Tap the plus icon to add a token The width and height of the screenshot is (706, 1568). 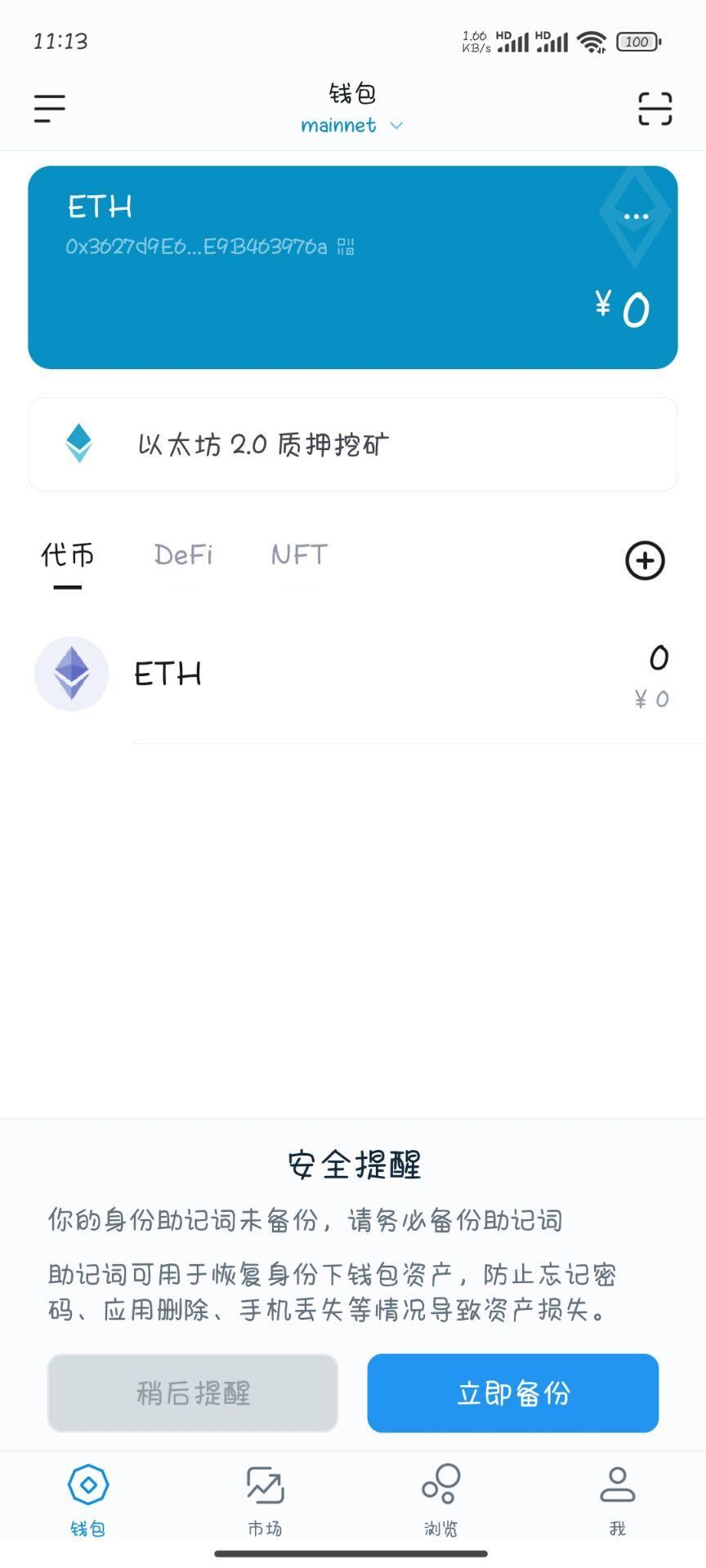645,561
